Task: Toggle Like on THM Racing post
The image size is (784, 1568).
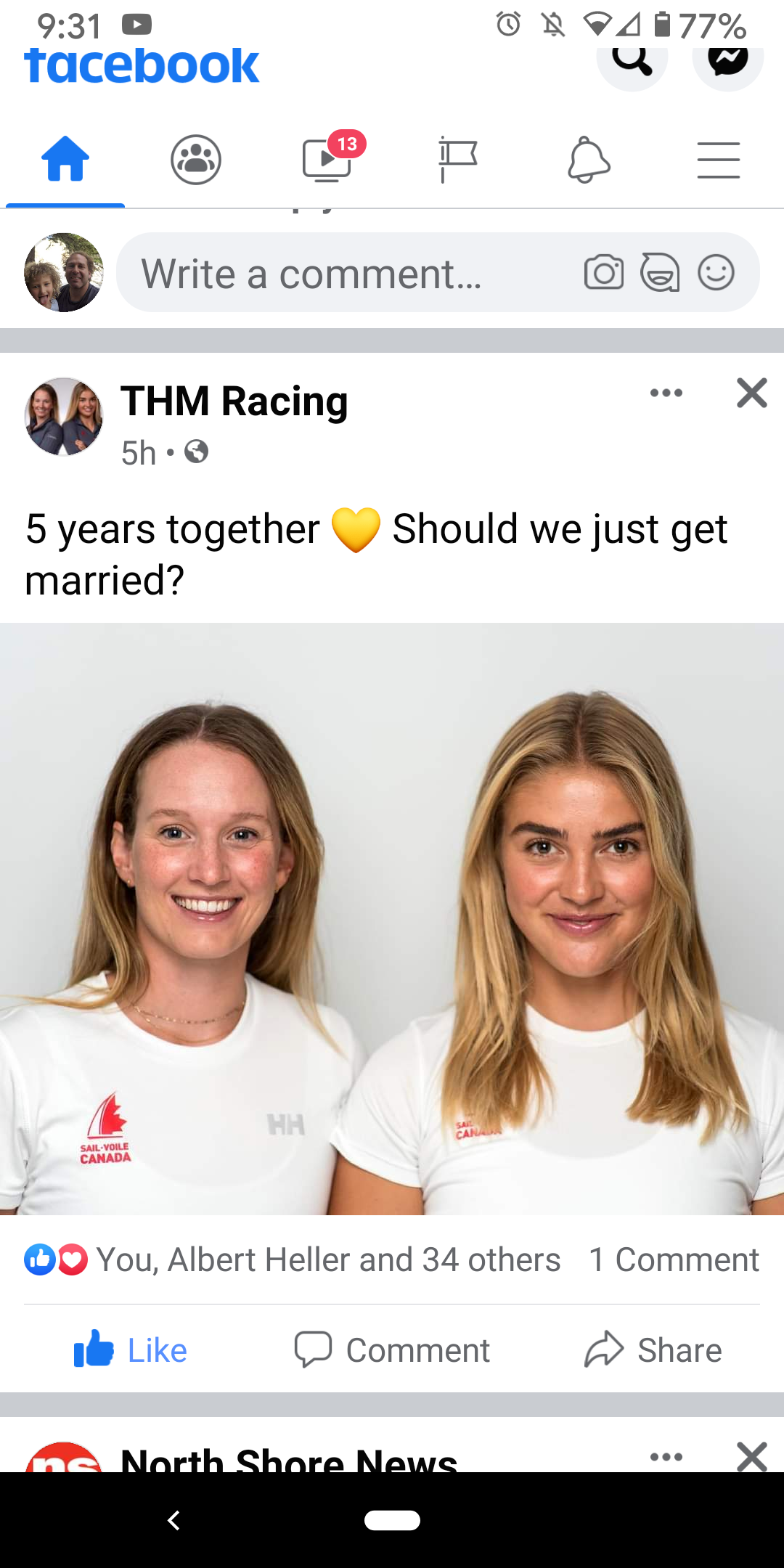Action: [131, 1350]
